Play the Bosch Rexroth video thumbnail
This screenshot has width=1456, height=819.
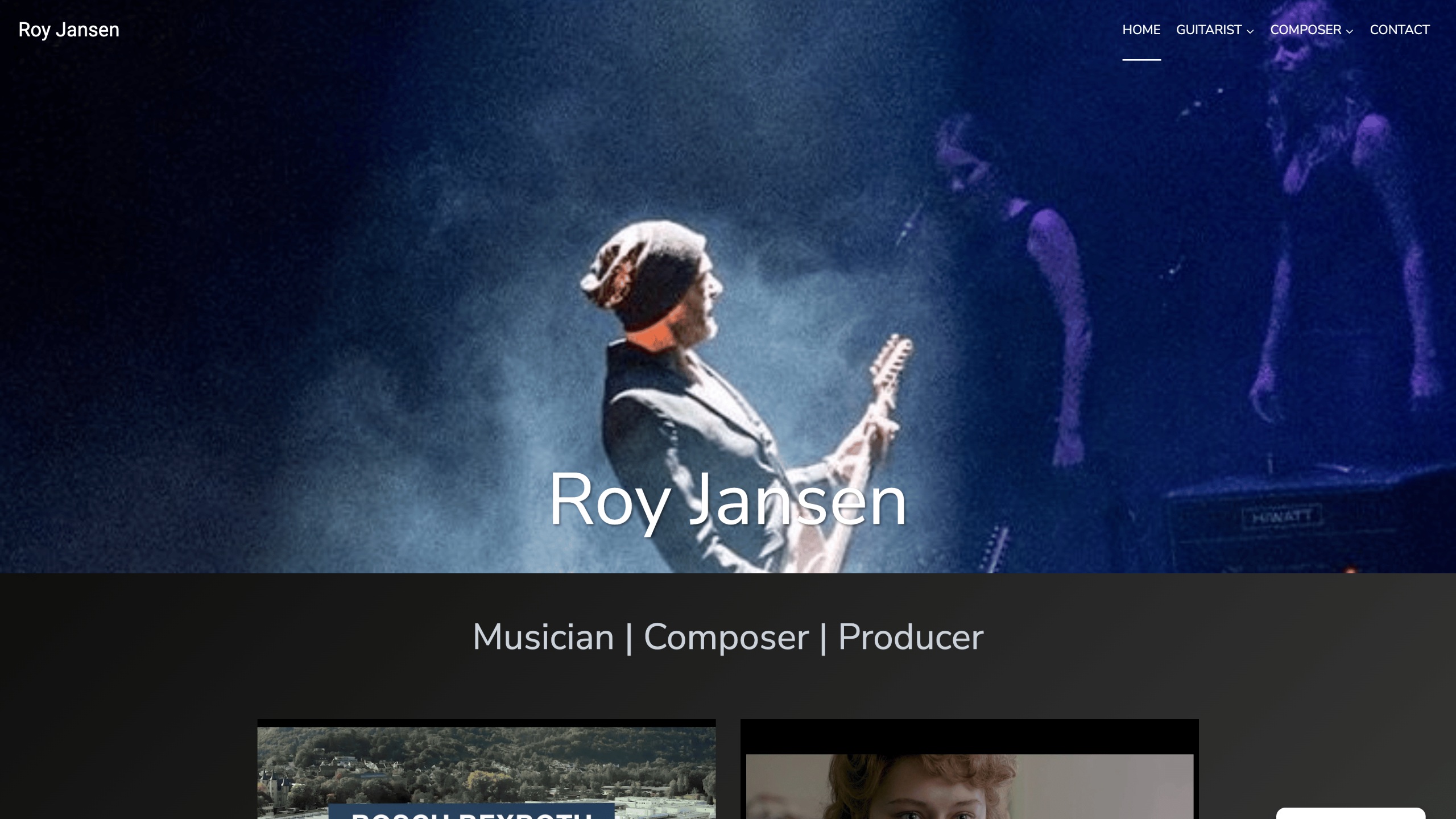pyautogui.click(x=486, y=773)
